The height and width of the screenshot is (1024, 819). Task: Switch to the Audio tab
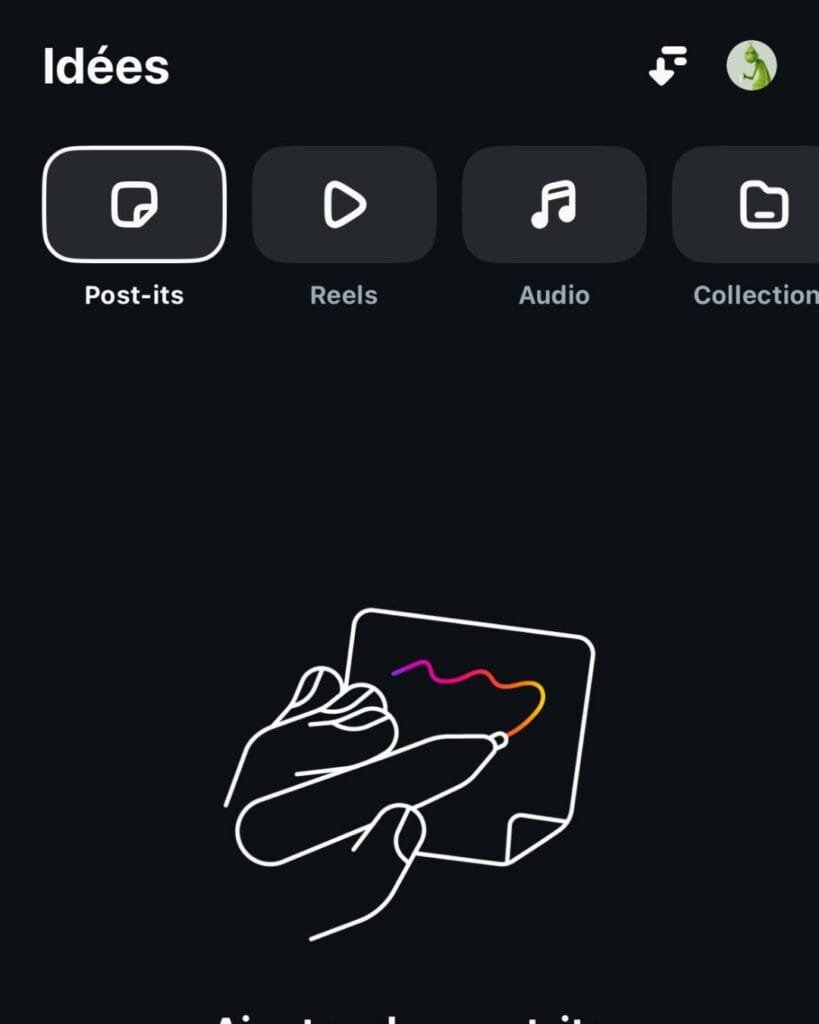tap(554, 205)
